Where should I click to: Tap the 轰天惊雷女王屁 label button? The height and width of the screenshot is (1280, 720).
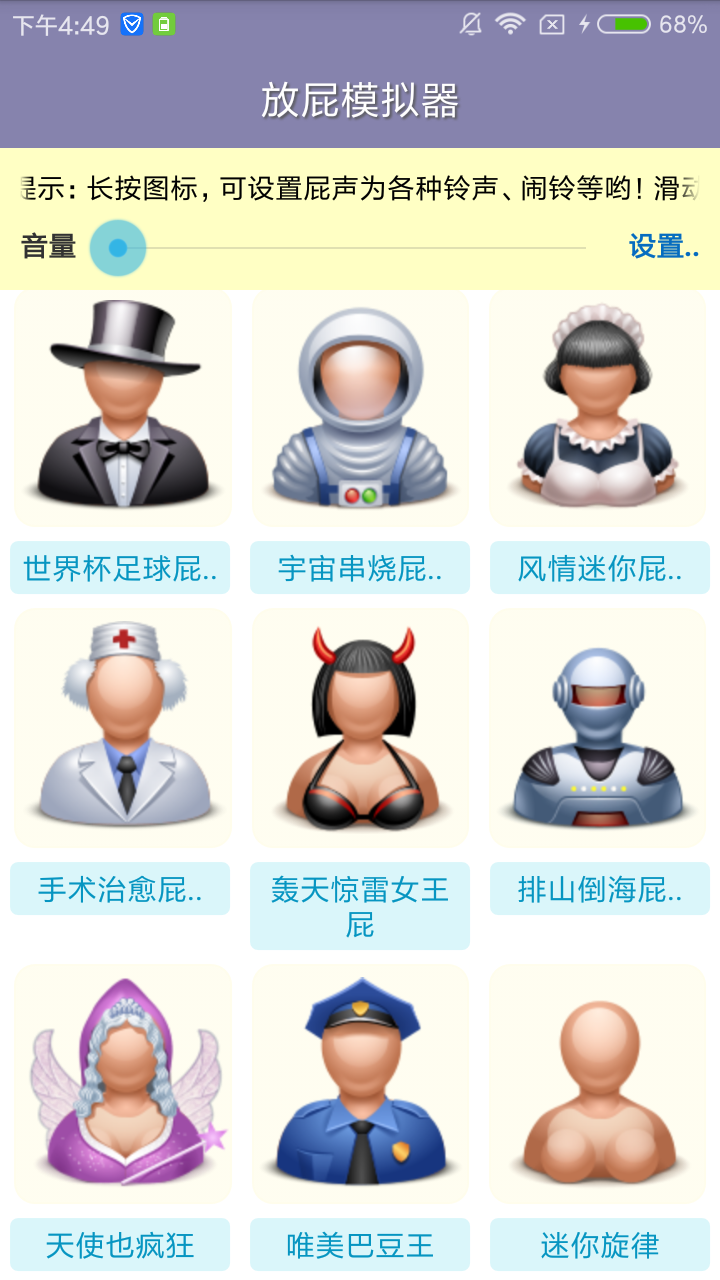pyautogui.click(x=360, y=906)
